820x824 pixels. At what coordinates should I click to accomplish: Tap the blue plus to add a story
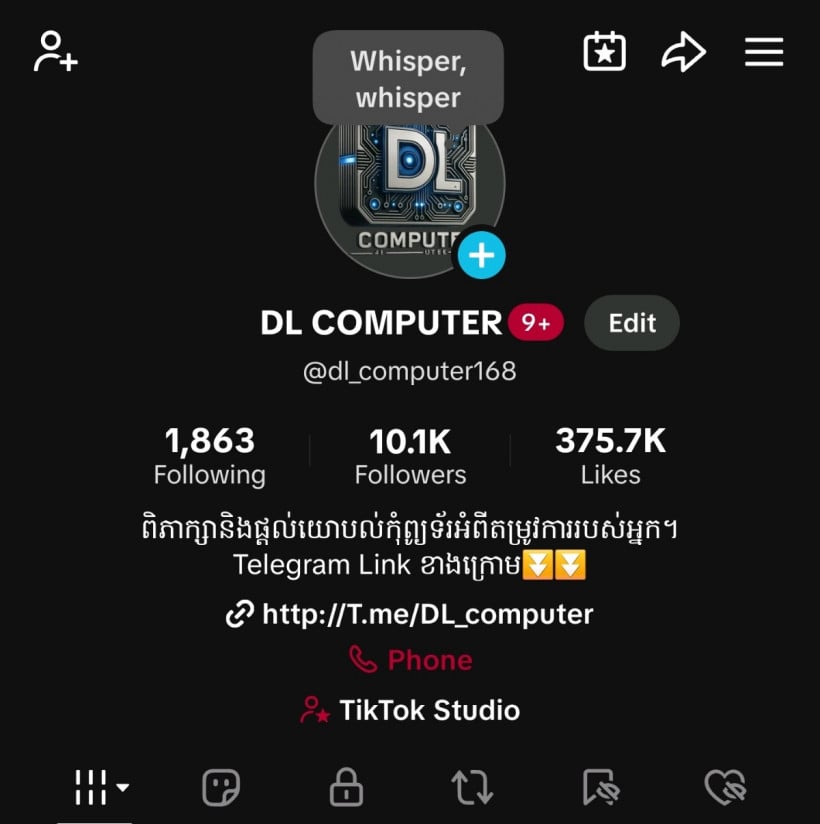point(482,255)
